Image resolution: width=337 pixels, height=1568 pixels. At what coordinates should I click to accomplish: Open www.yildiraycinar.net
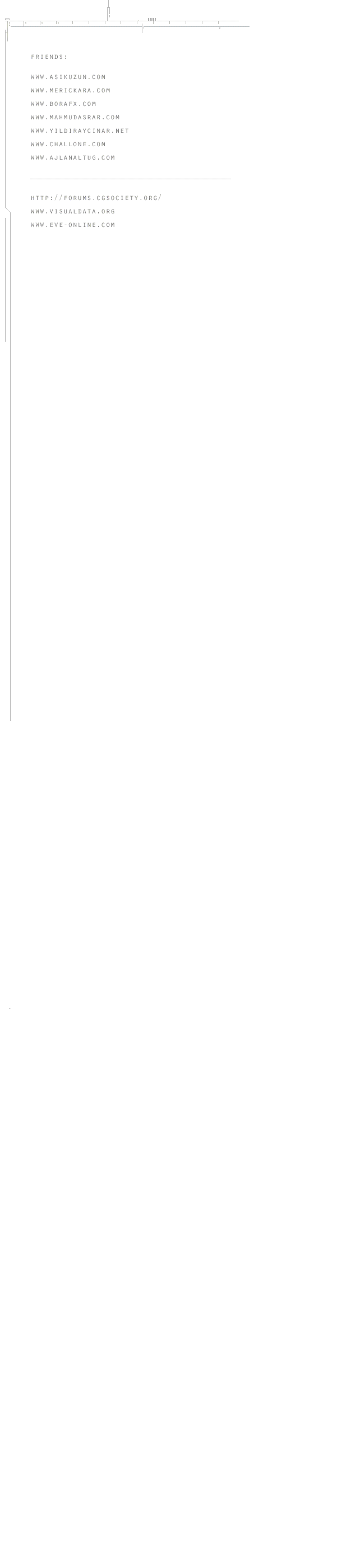[80, 131]
